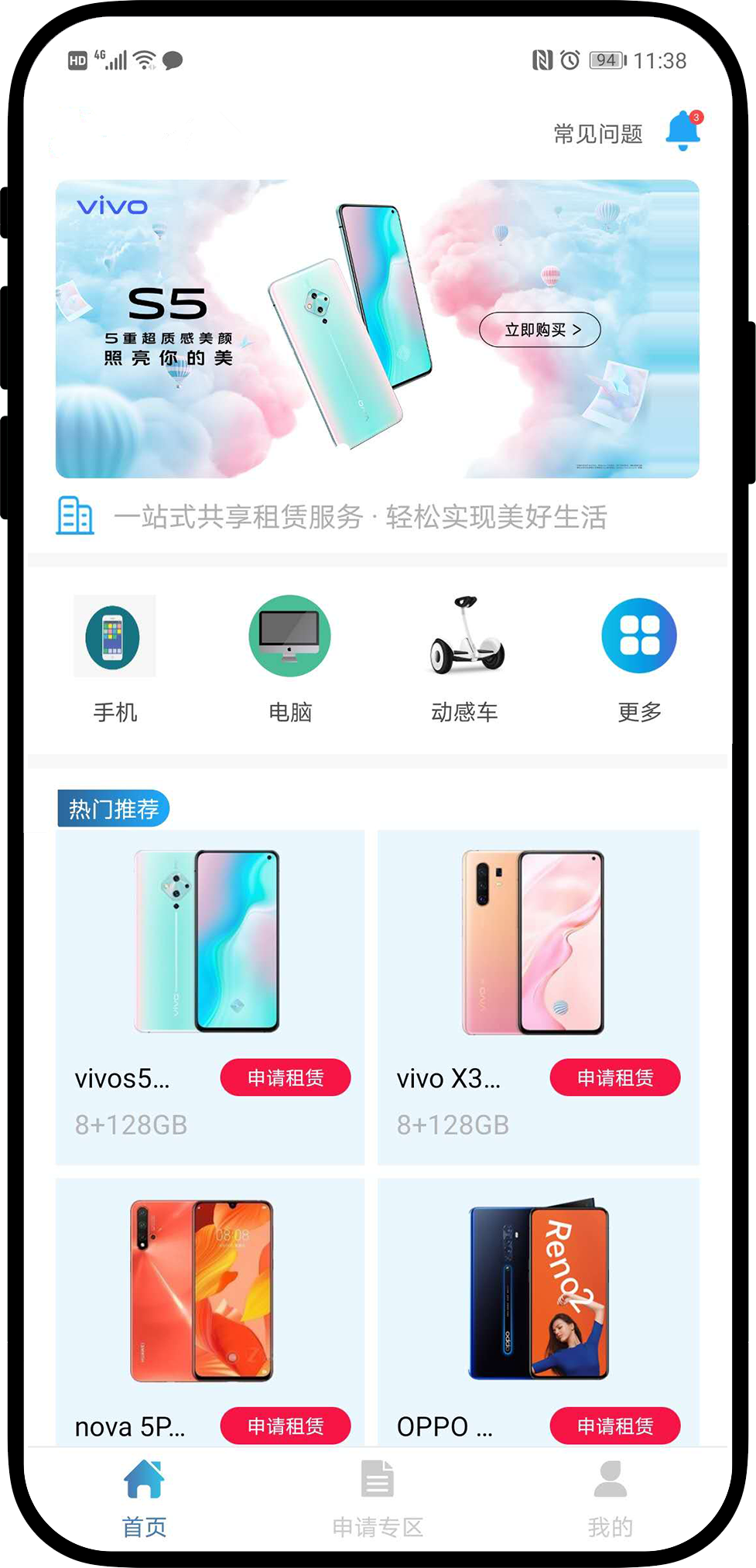This screenshot has height=1568, width=756.
Task: Open the vivo S5 promo banner
Action: click(x=377, y=328)
